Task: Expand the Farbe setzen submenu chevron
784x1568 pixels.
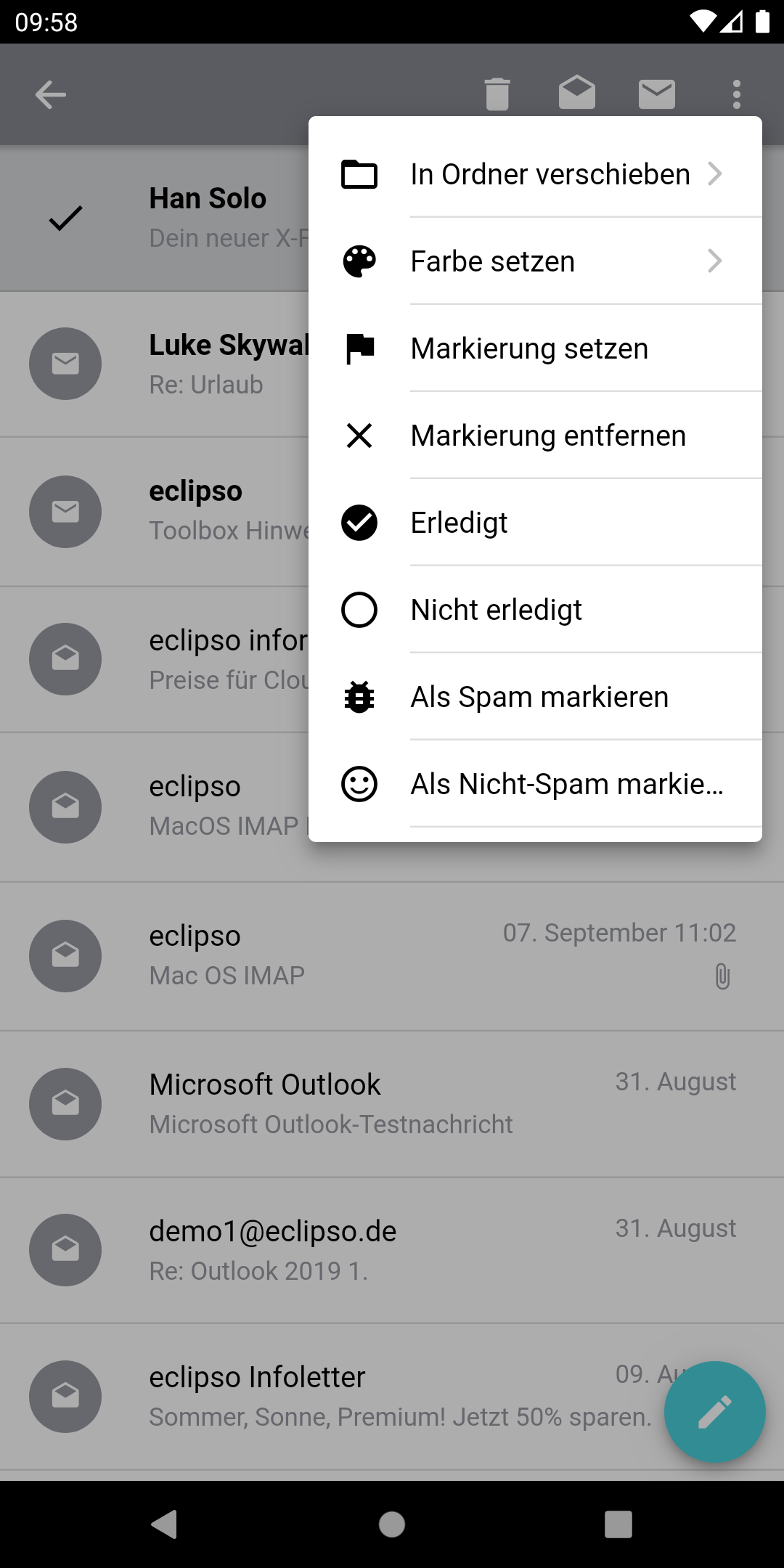Action: coord(716,261)
